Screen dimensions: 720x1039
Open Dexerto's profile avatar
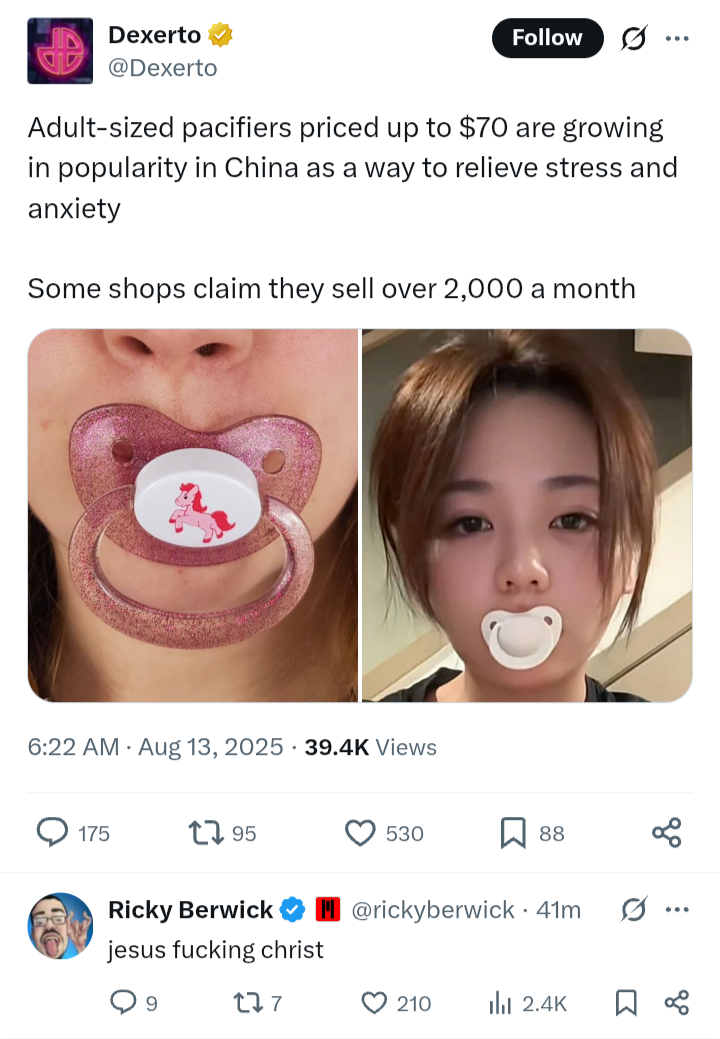(x=60, y=51)
